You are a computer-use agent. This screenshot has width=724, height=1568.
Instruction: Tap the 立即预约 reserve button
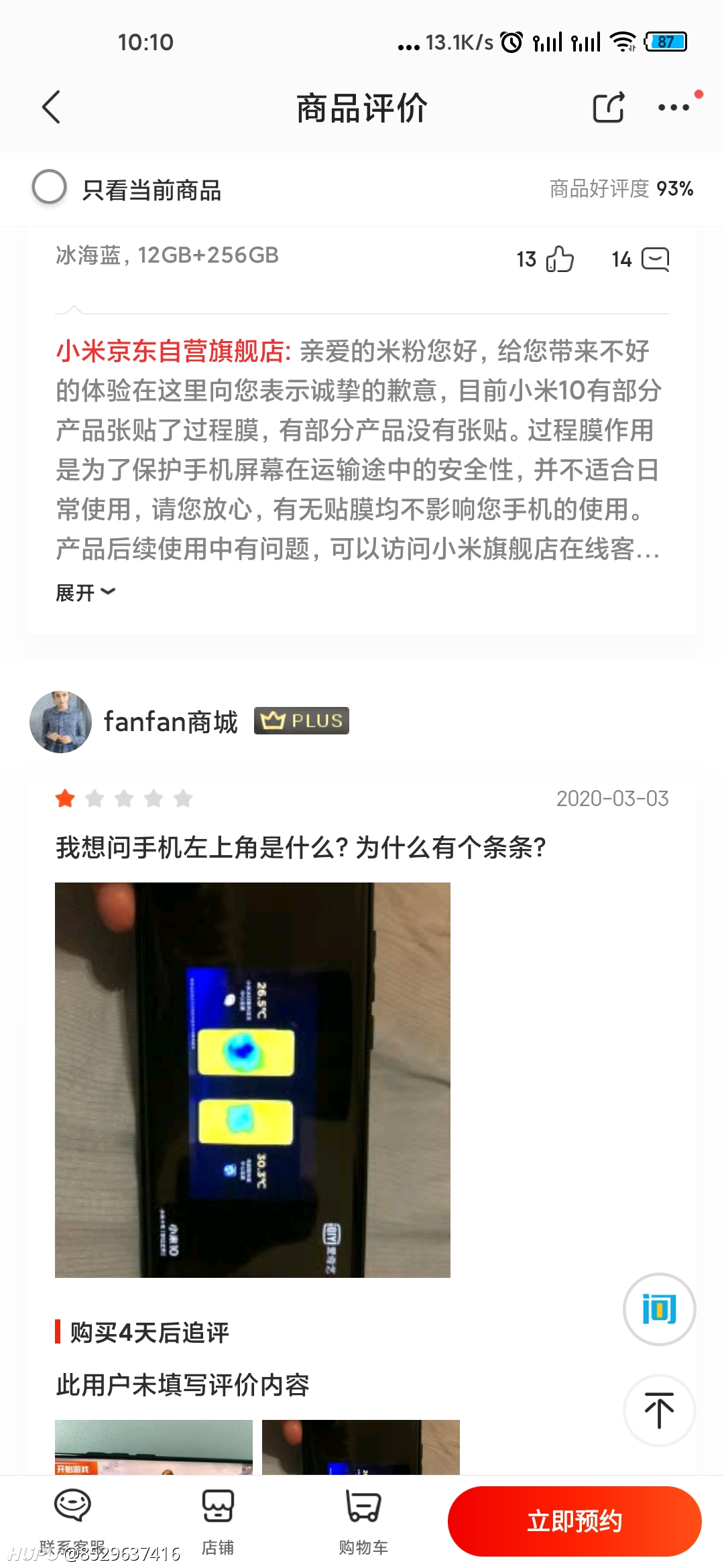tap(575, 1521)
